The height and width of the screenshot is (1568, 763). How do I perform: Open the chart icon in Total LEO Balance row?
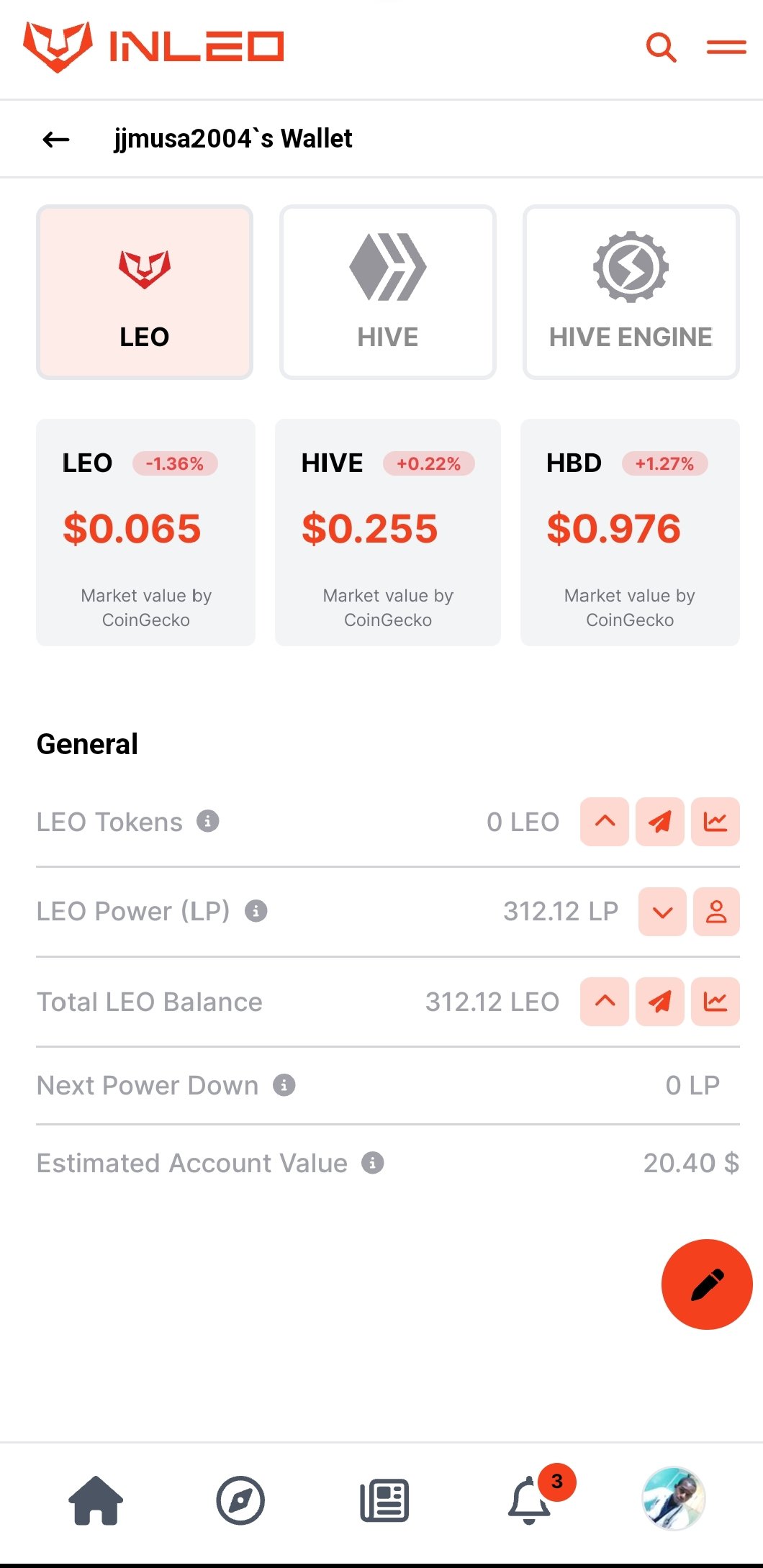(x=715, y=1002)
